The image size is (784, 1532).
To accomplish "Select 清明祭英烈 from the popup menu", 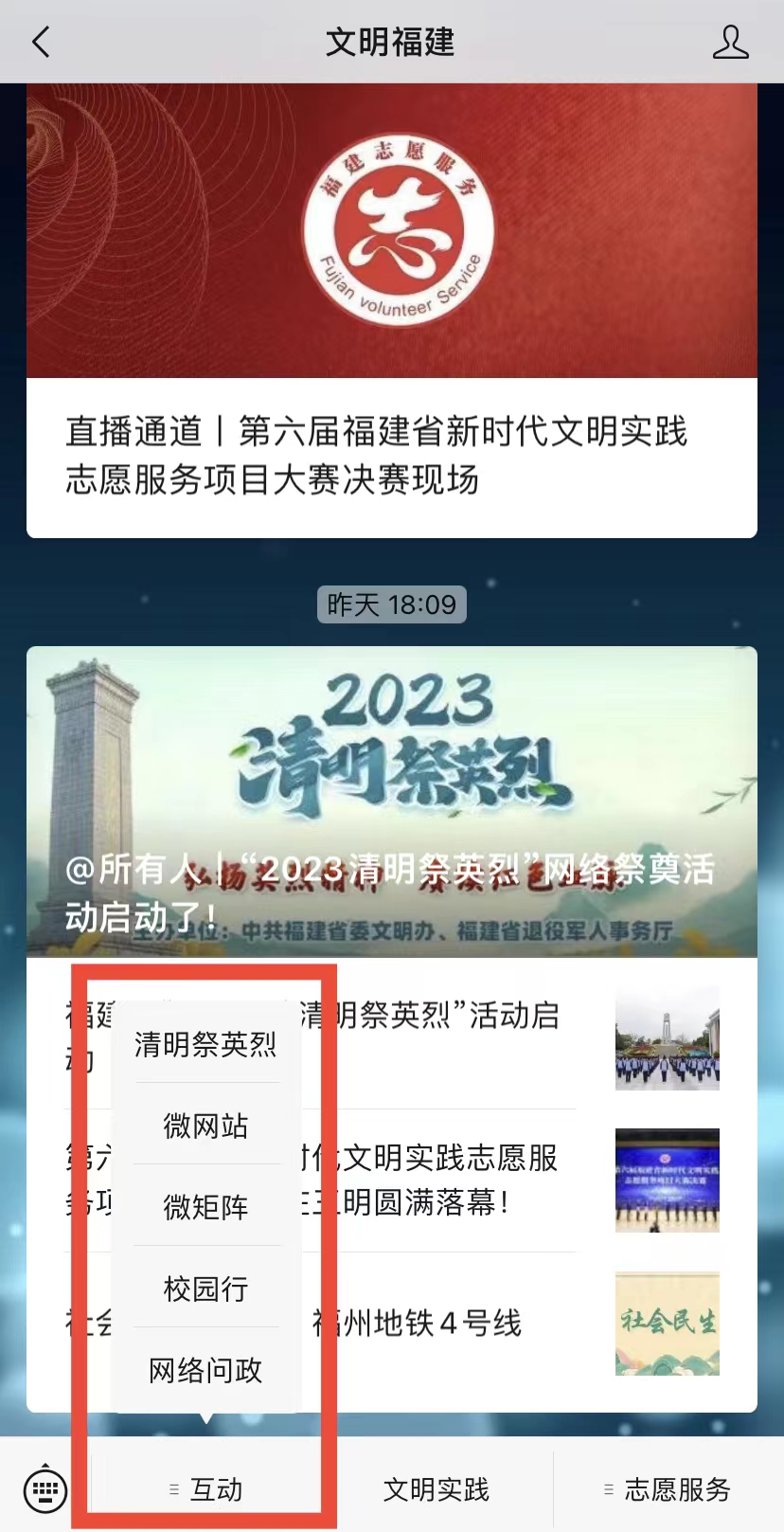I will pyautogui.click(x=205, y=1044).
